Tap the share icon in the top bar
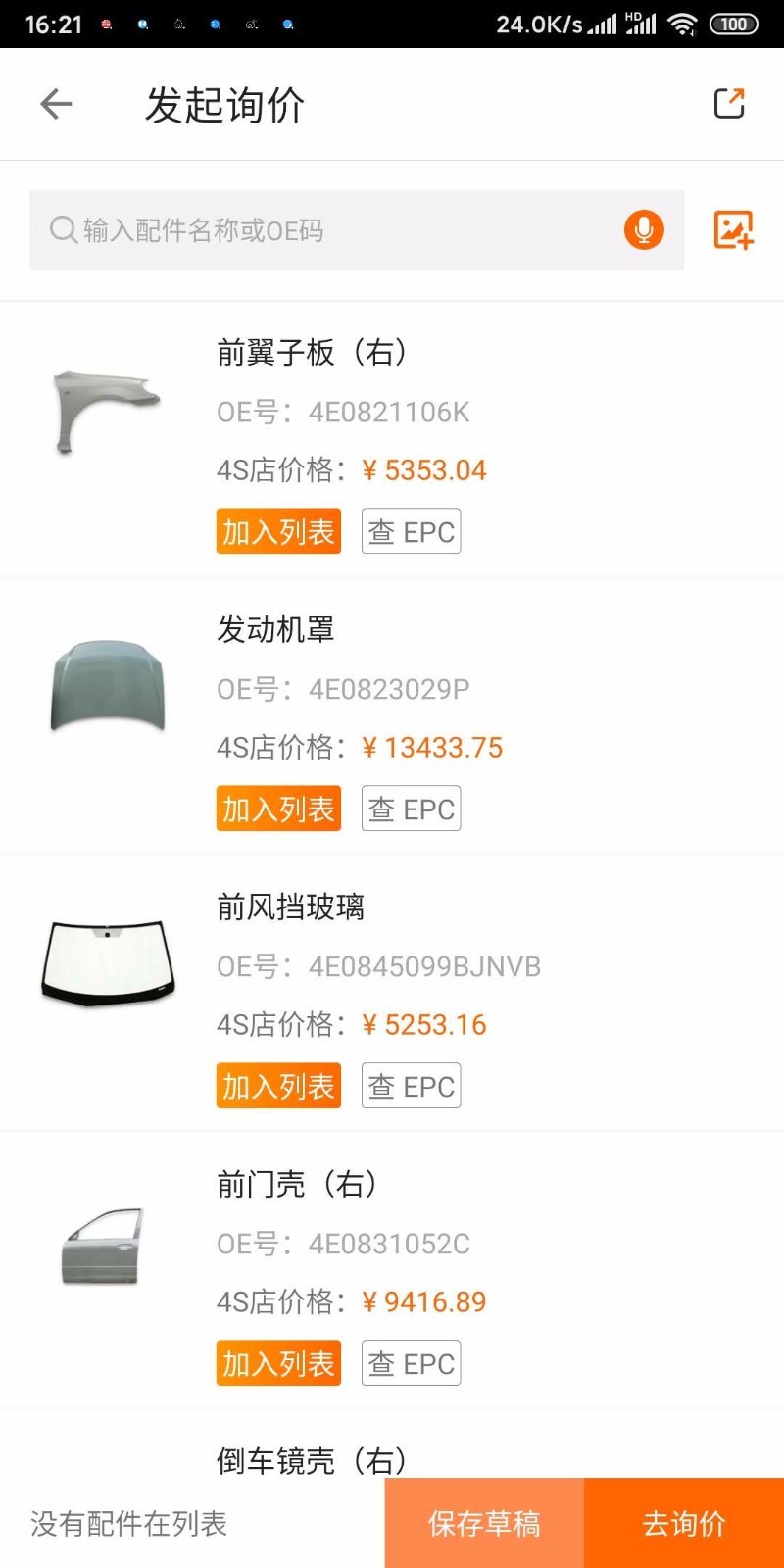The image size is (784, 1568). click(729, 104)
